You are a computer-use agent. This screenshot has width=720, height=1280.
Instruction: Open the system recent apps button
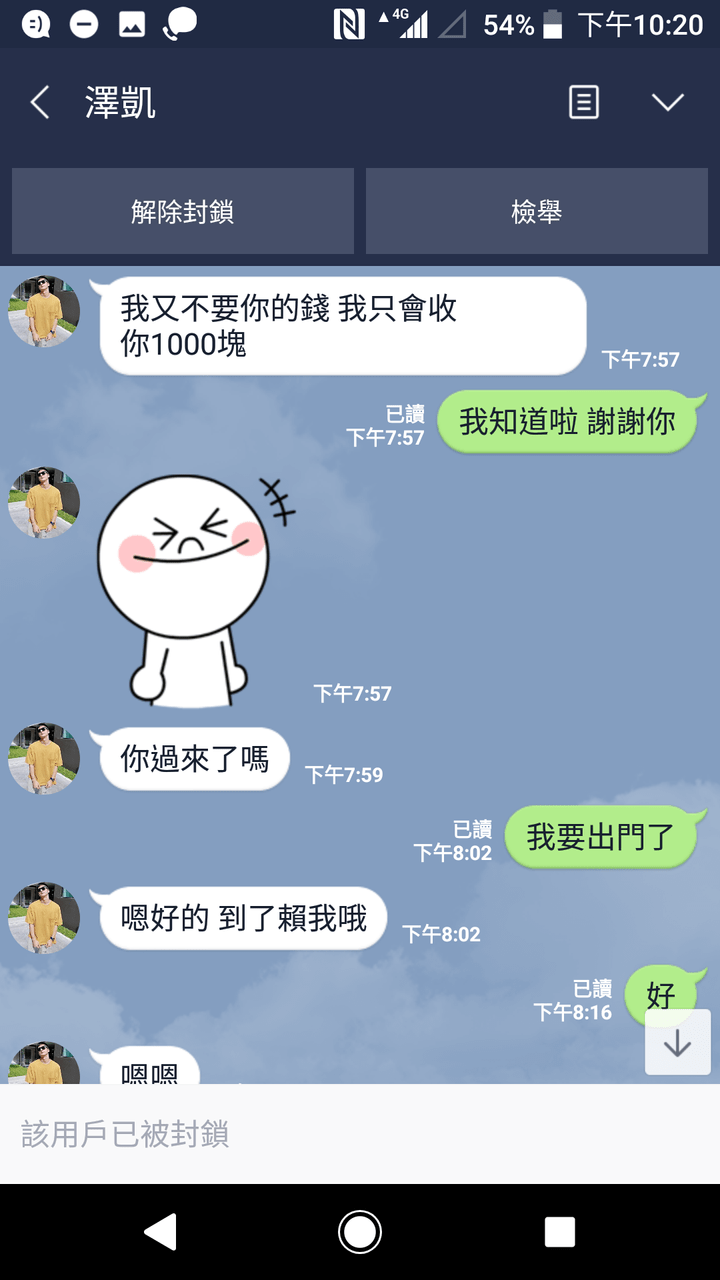pyautogui.click(x=559, y=1232)
